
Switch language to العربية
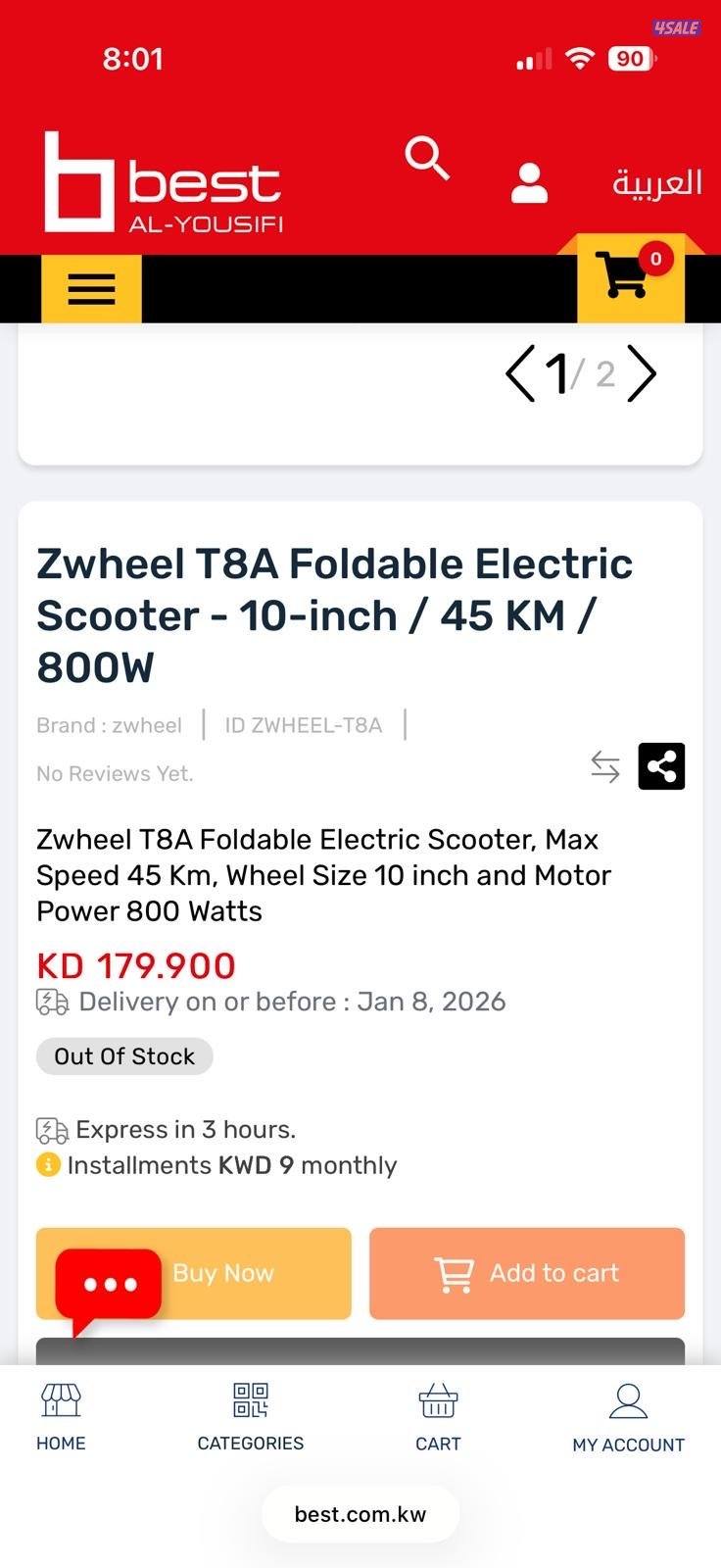point(656,182)
